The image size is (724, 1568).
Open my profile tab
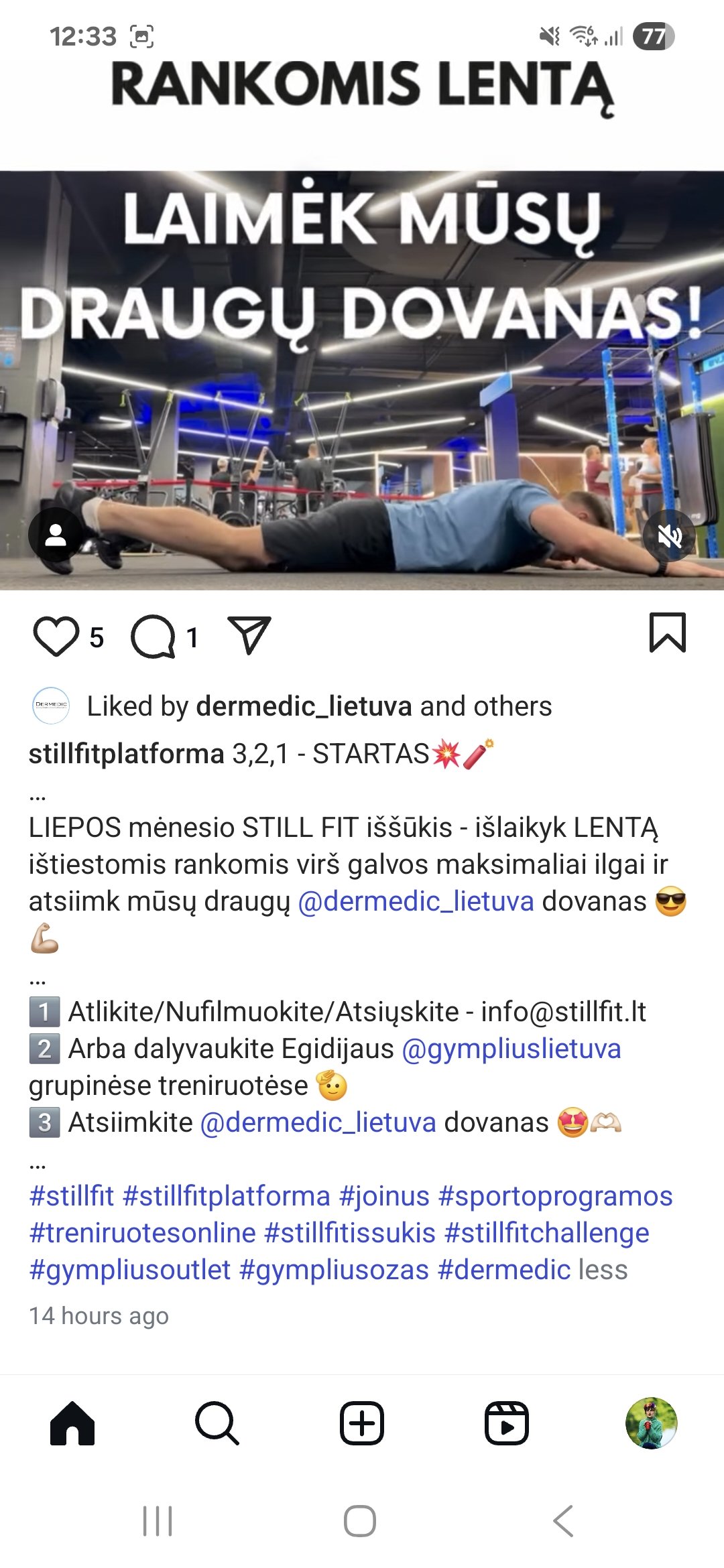tap(652, 1423)
